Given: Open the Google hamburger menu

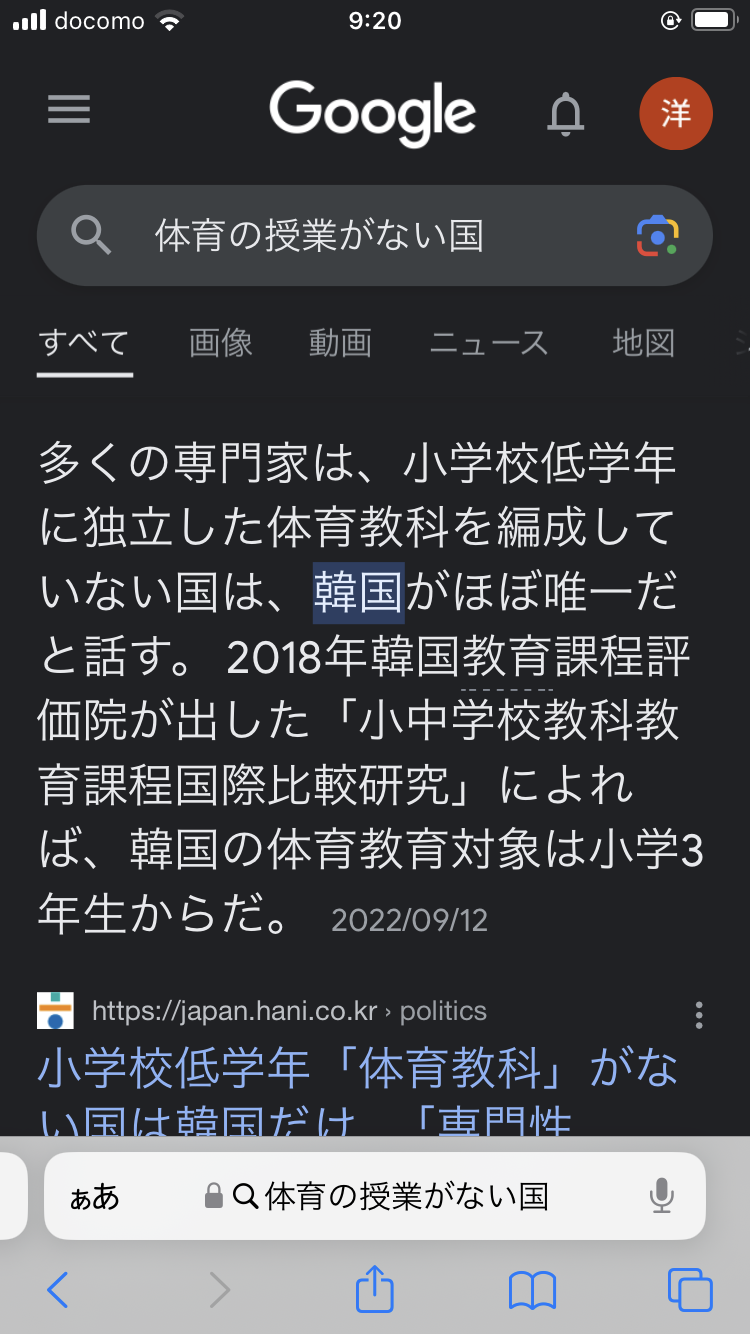Looking at the screenshot, I should coord(69,110).
